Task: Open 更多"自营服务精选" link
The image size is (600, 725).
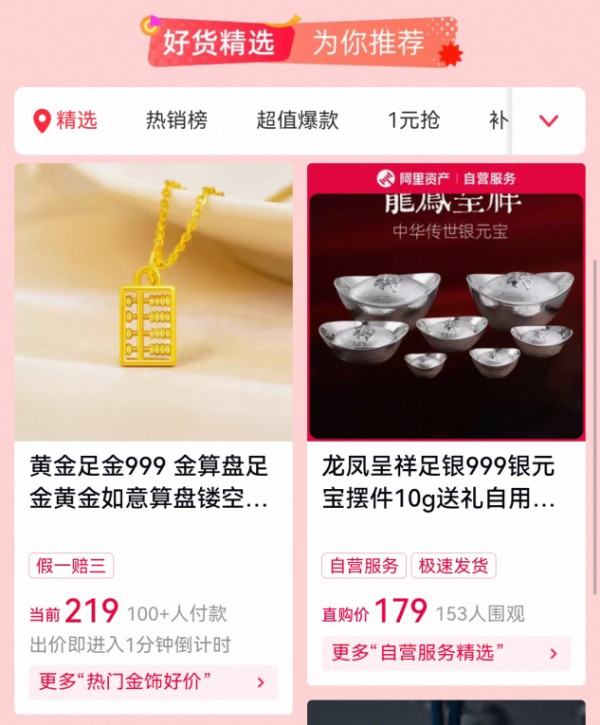Action: tap(445, 653)
